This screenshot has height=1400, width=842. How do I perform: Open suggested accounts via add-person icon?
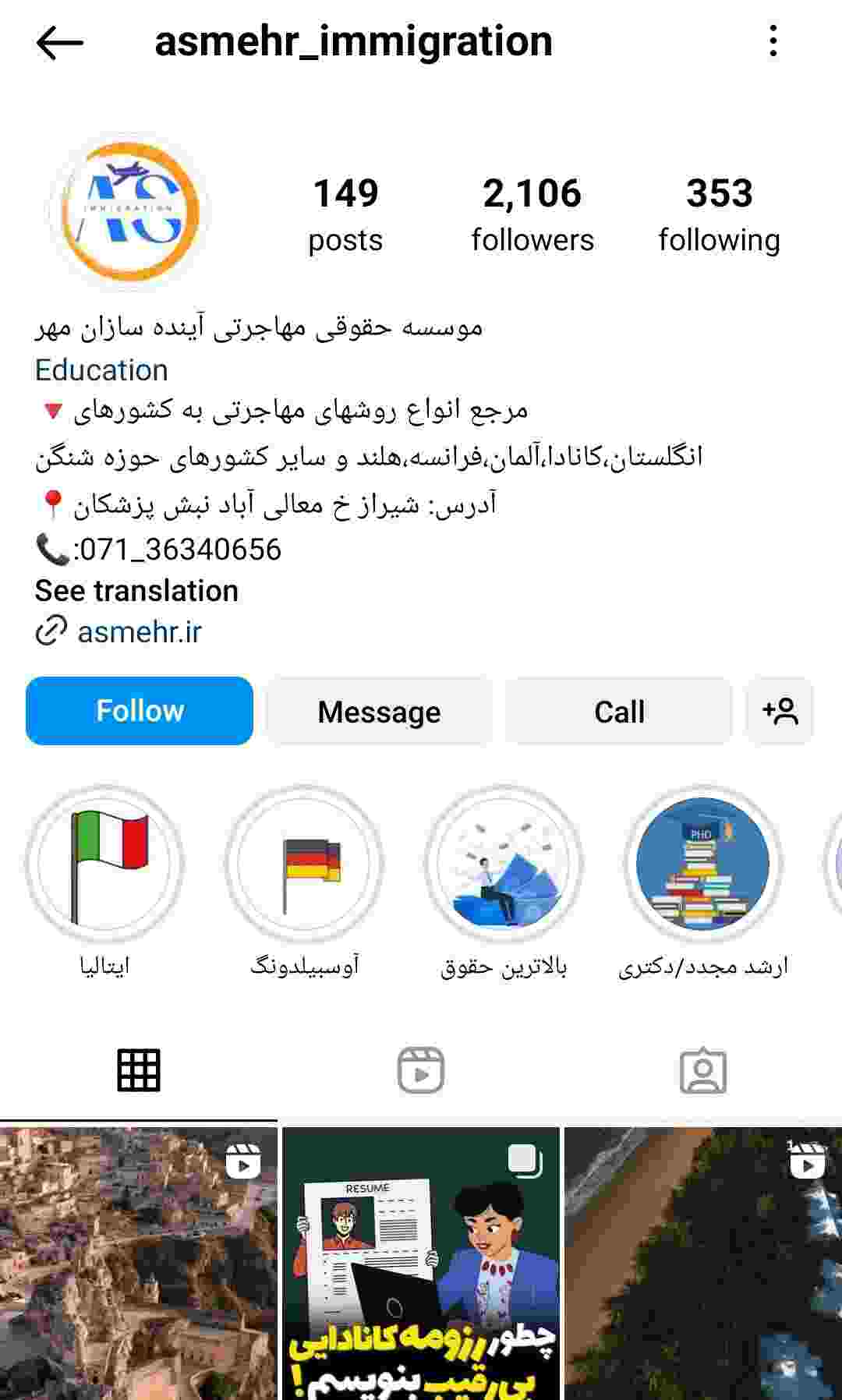(780, 711)
